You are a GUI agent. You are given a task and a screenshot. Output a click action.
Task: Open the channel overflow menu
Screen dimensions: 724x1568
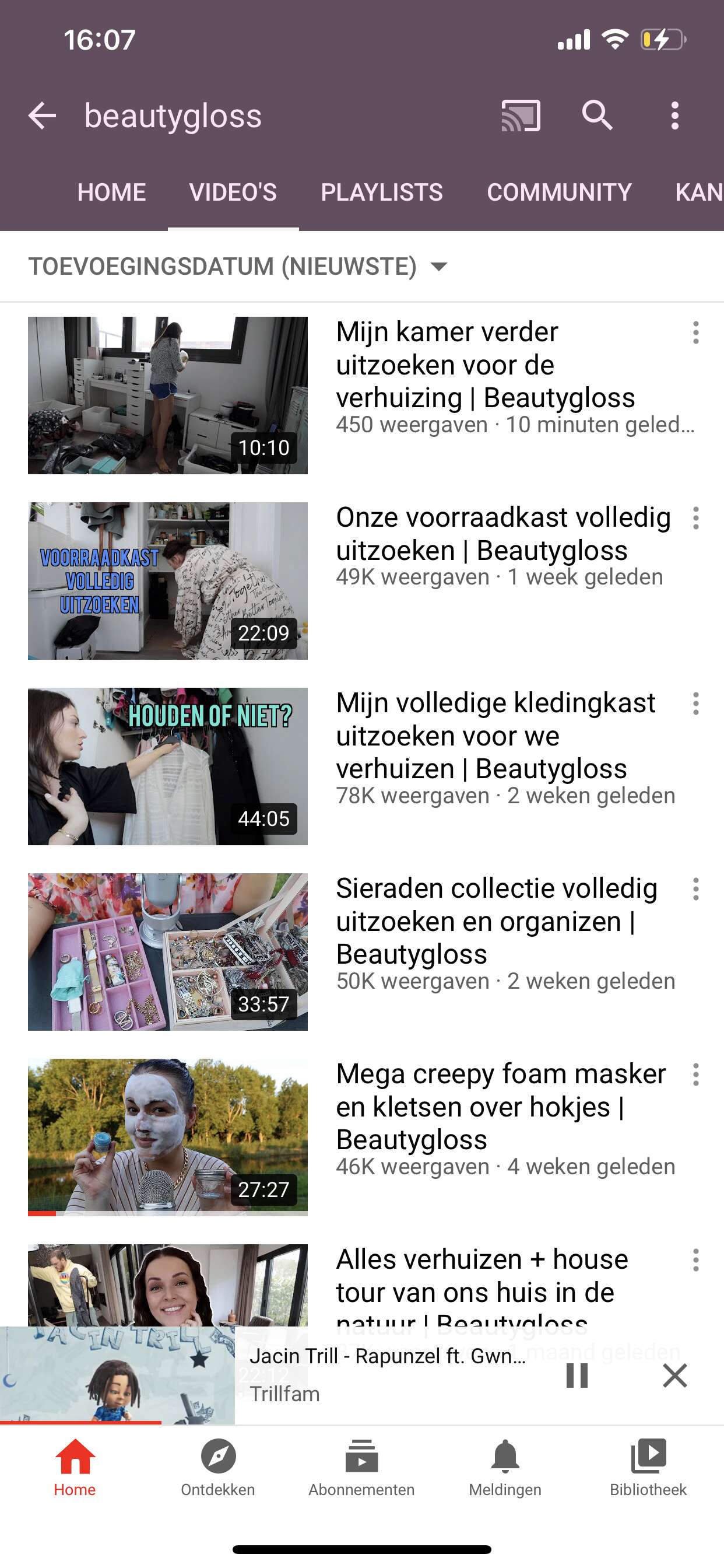[x=674, y=116]
